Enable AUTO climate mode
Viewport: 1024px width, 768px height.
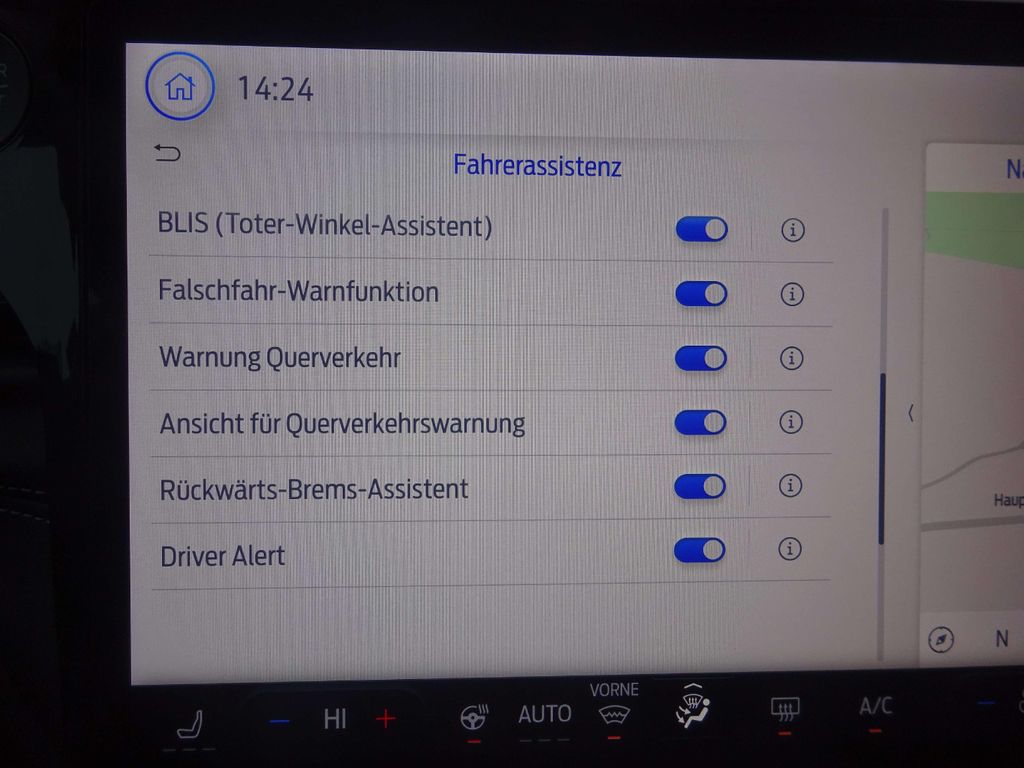tap(544, 714)
